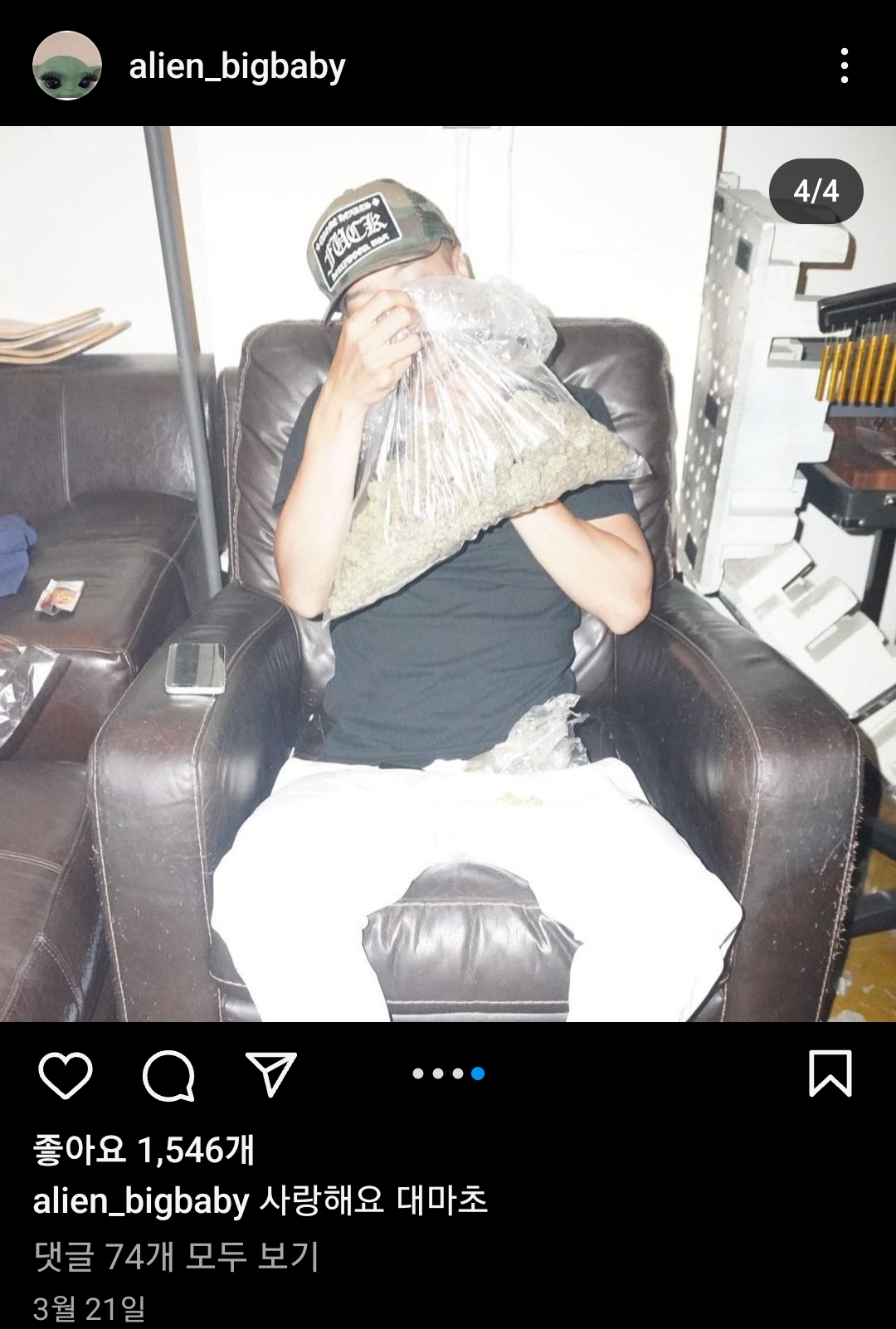896x1329 pixels.
Task: Open the comment bubble icon
Action: (168, 1075)
